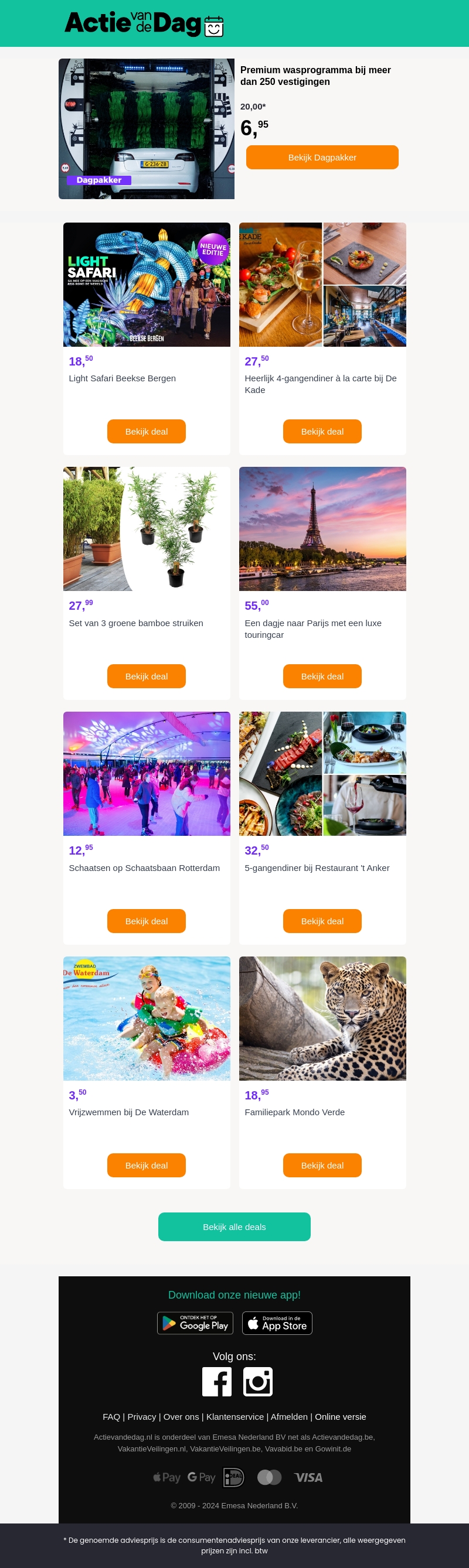View the groene bamboe struiken deal

tap(146, 677)
